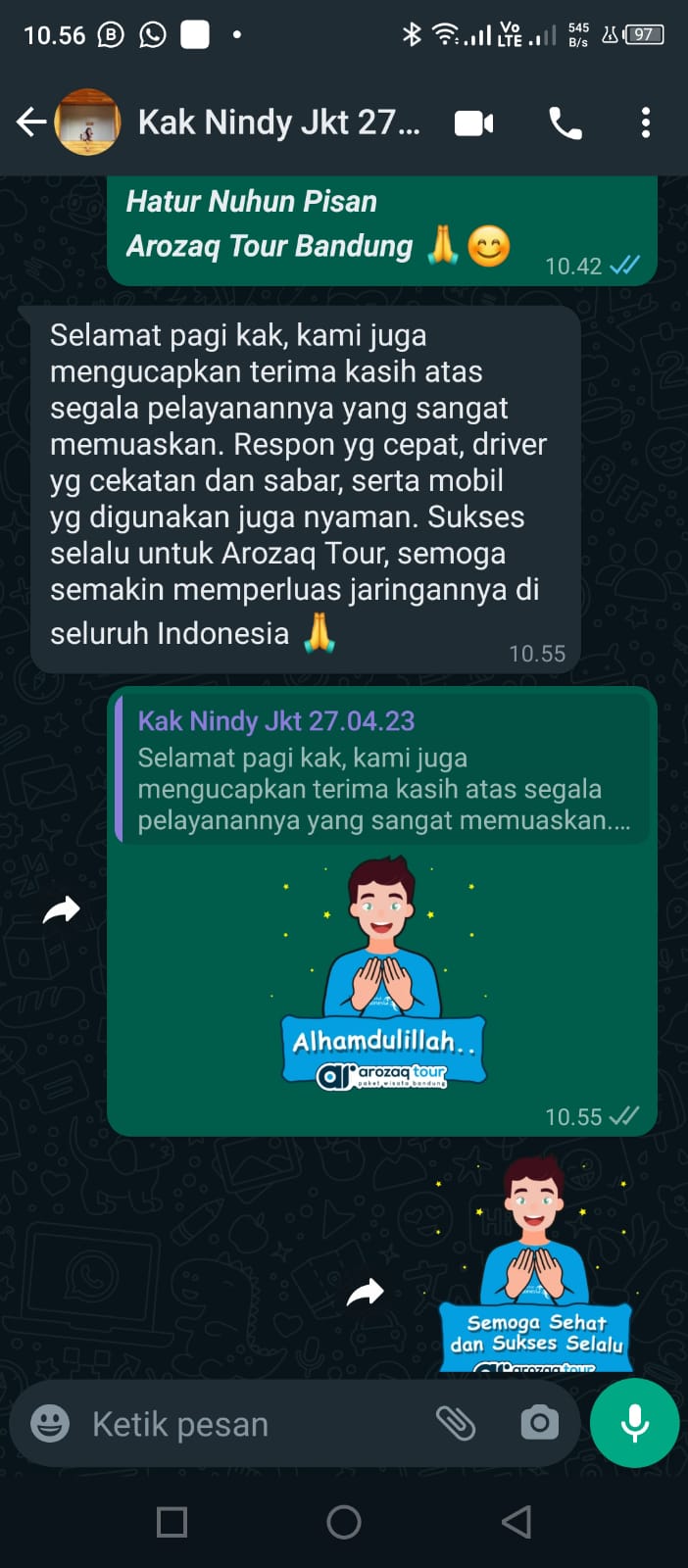The width and height of the screenshot is (688, 1568).
Task: Return to the home screen
Action: 344,1522
